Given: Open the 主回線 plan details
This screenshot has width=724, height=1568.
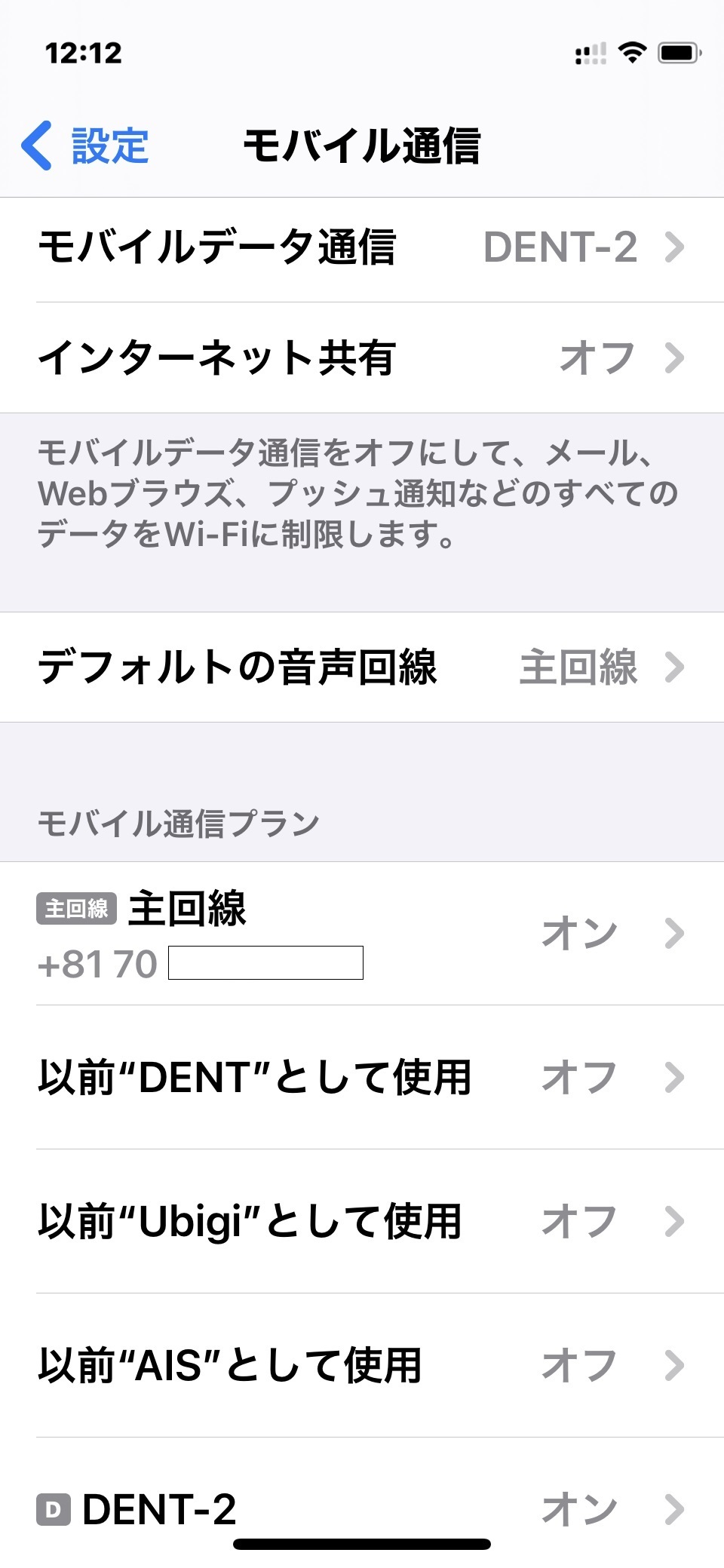Looking at the screenshot, I should (362, 933).
